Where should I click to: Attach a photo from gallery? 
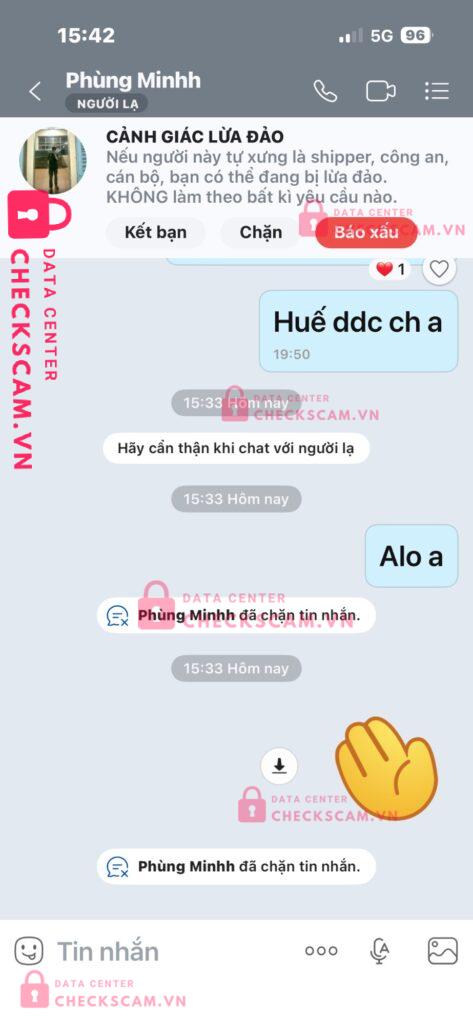pos(442,951)
